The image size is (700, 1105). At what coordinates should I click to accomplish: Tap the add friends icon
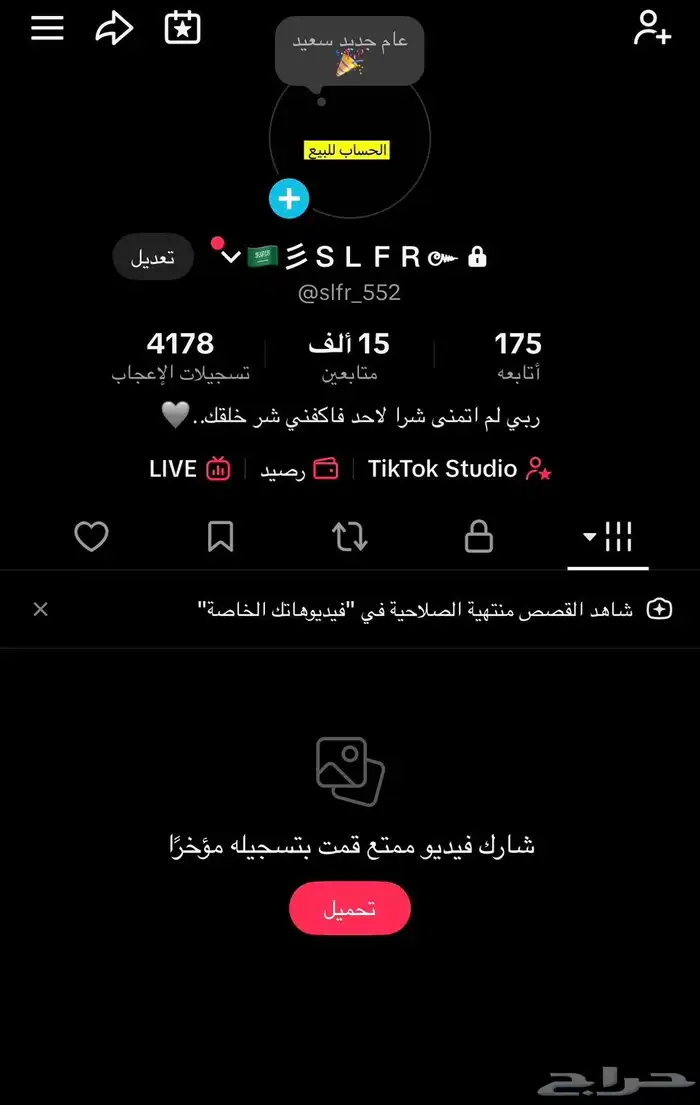[652, 28]
